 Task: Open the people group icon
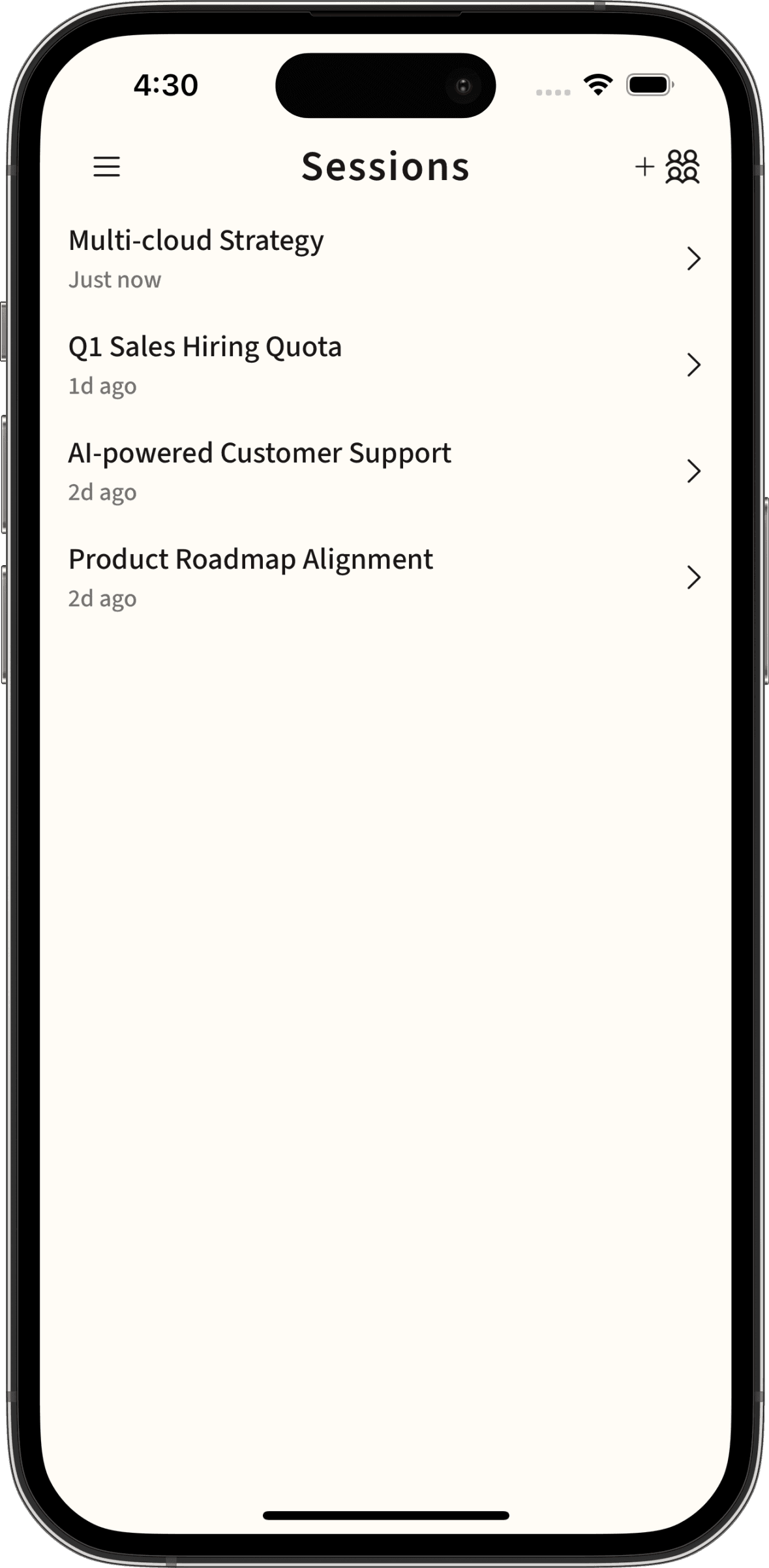[681, 167]
